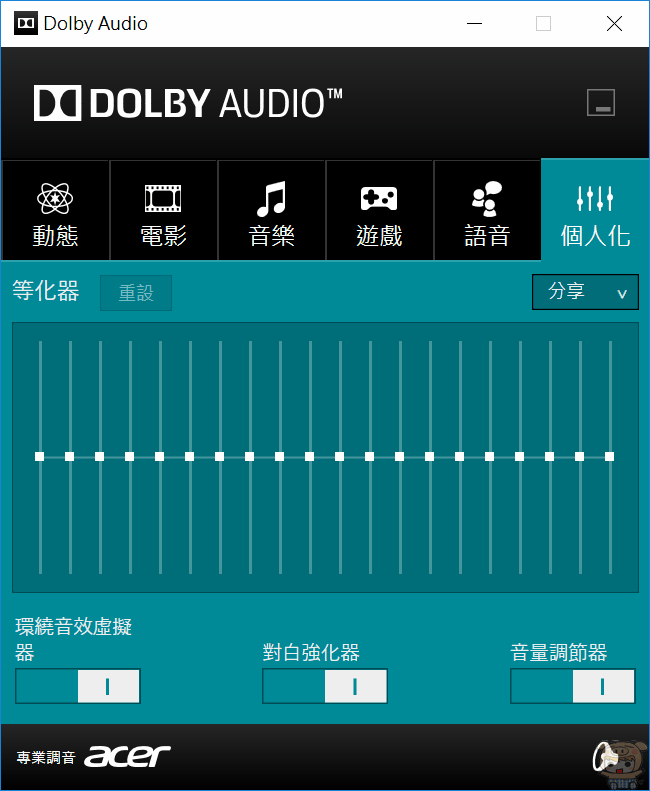Tap the 重設 equalizer reset button
Viewport: 650px width, 791px height.
136,293
